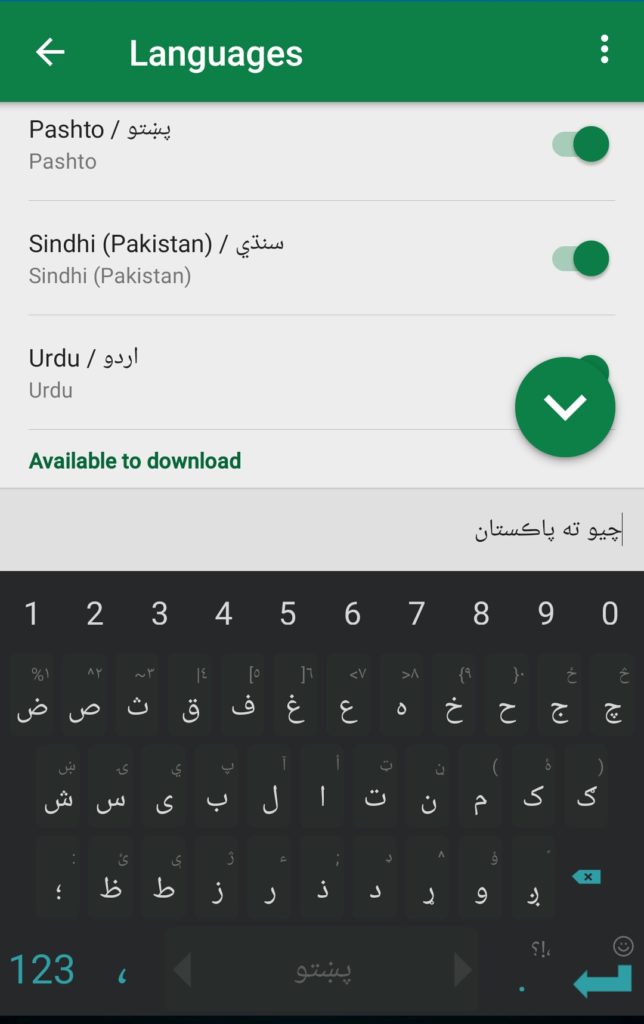Screen dimensions: 644x1024
Task: Type the digit 5 key
Action: pos(288,614)
